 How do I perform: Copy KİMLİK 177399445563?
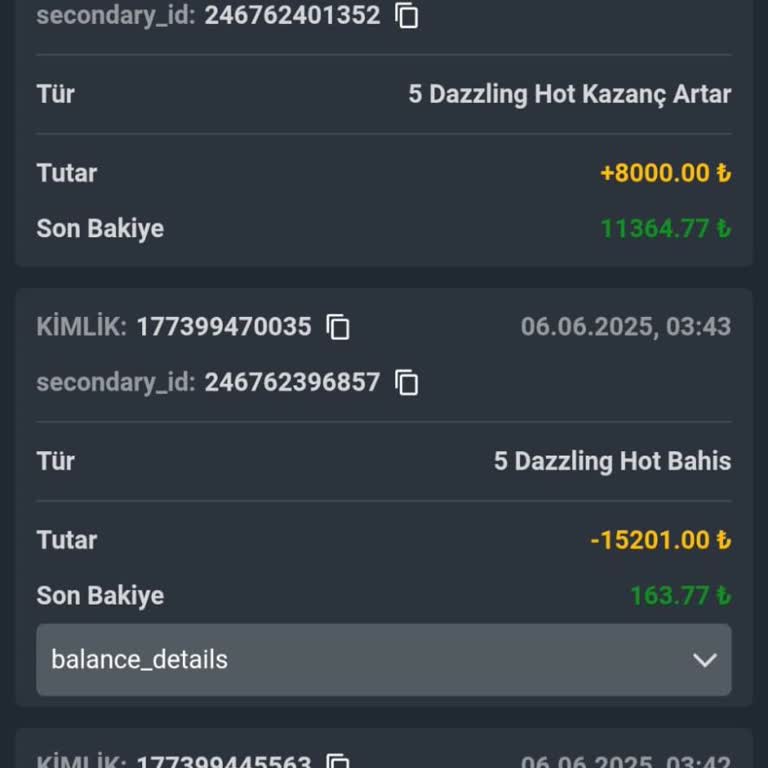coord(339,762)
